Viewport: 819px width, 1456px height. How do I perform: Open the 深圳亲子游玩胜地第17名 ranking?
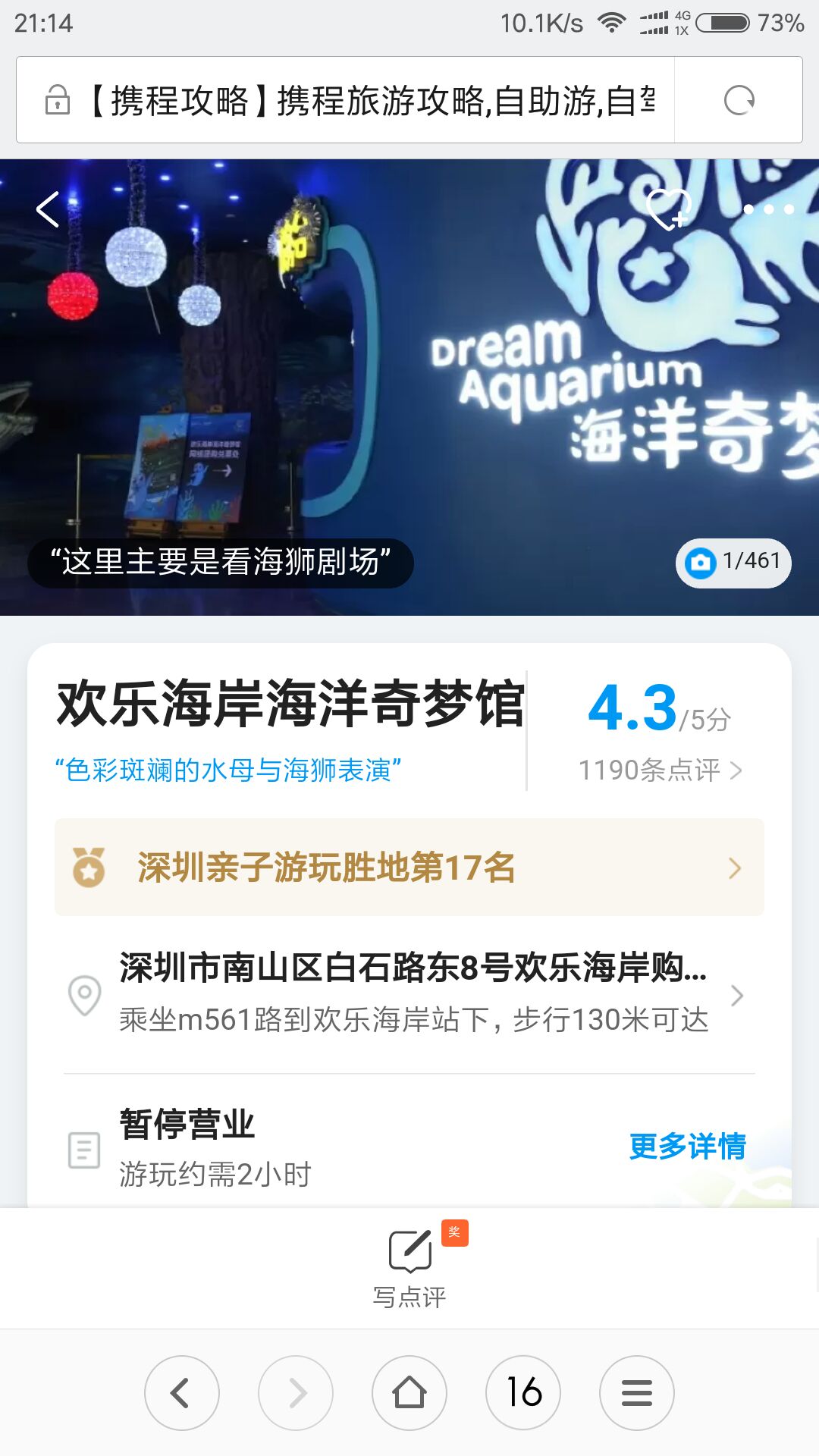pyautogui.click(x=409, y=868)
